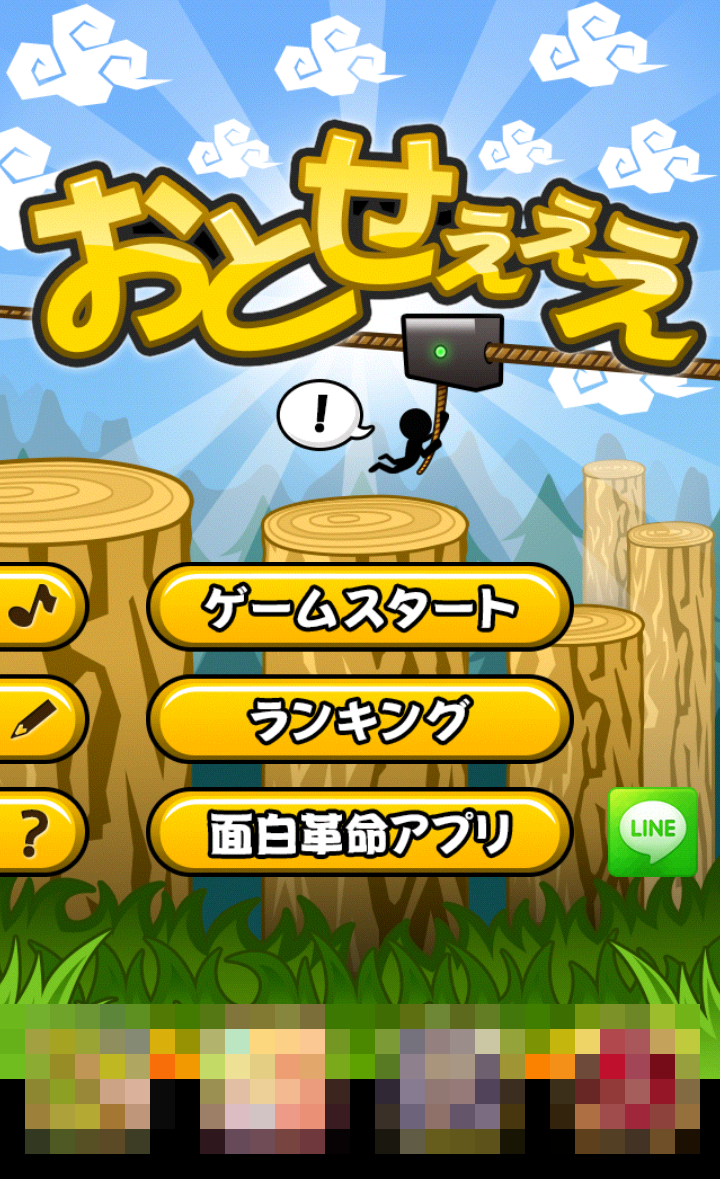The height and width of the screenshot is (1179, 720).
Task: Share via the green LINE icon
Action: point(653,831)
